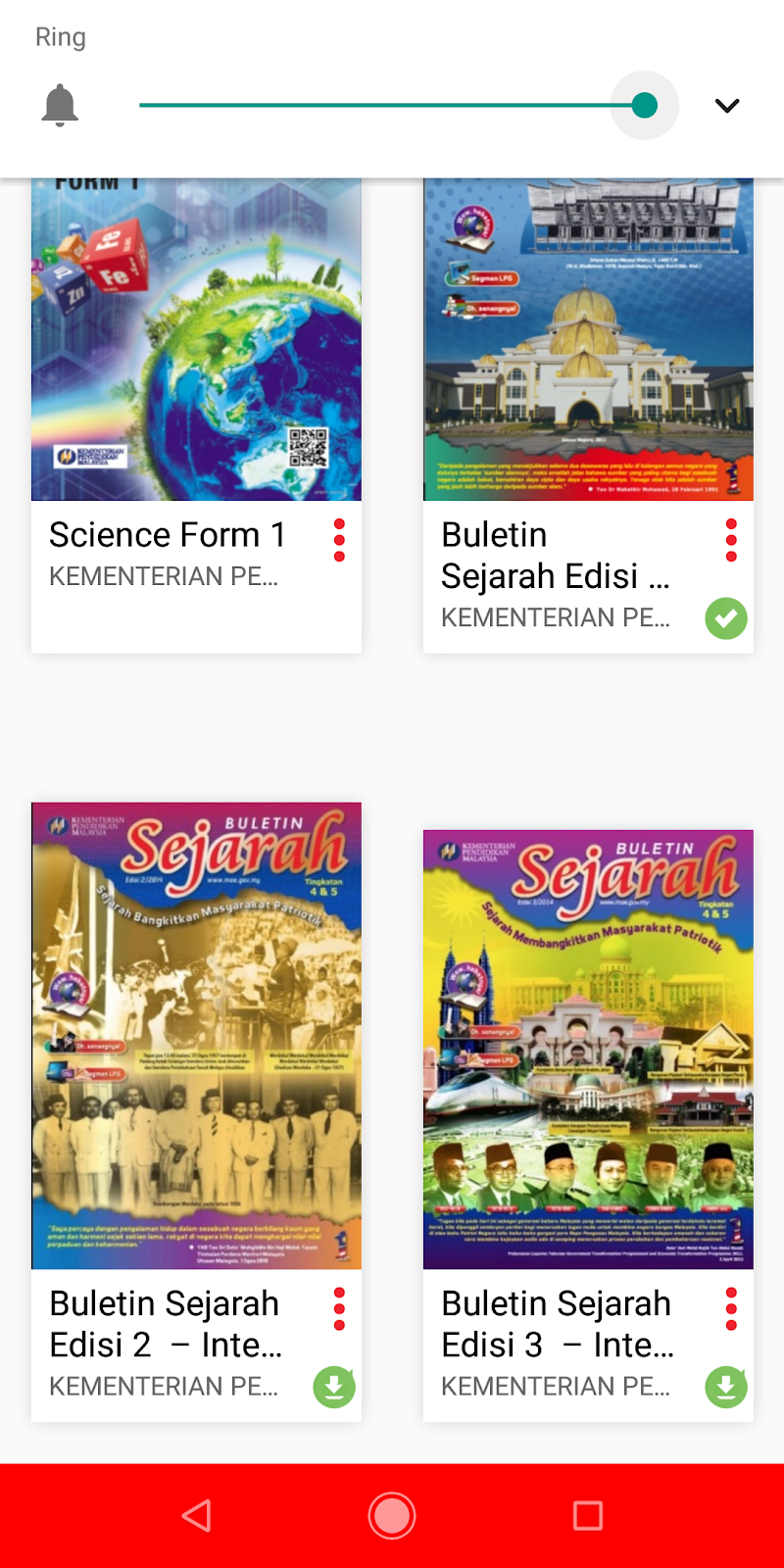Open recent apps from navigation bar

coord(588,1516)
